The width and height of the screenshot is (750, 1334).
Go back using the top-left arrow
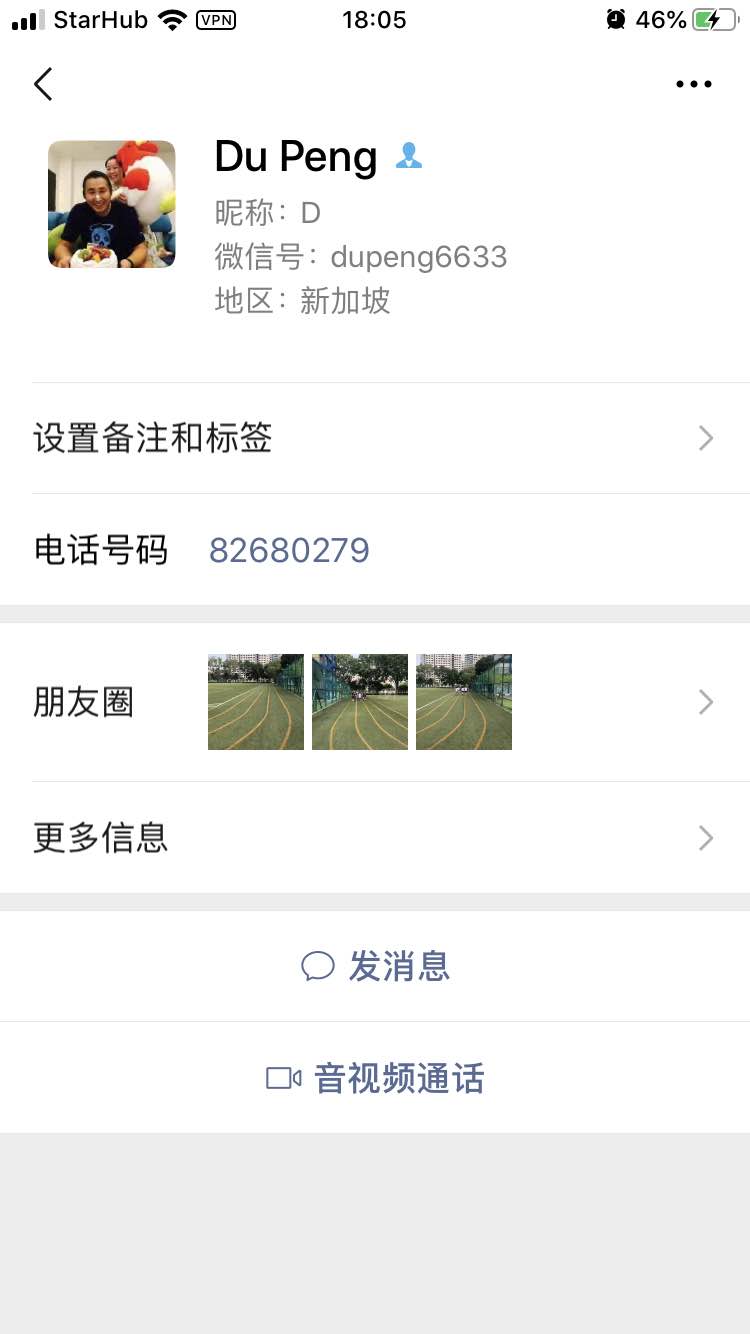[43, 84]
